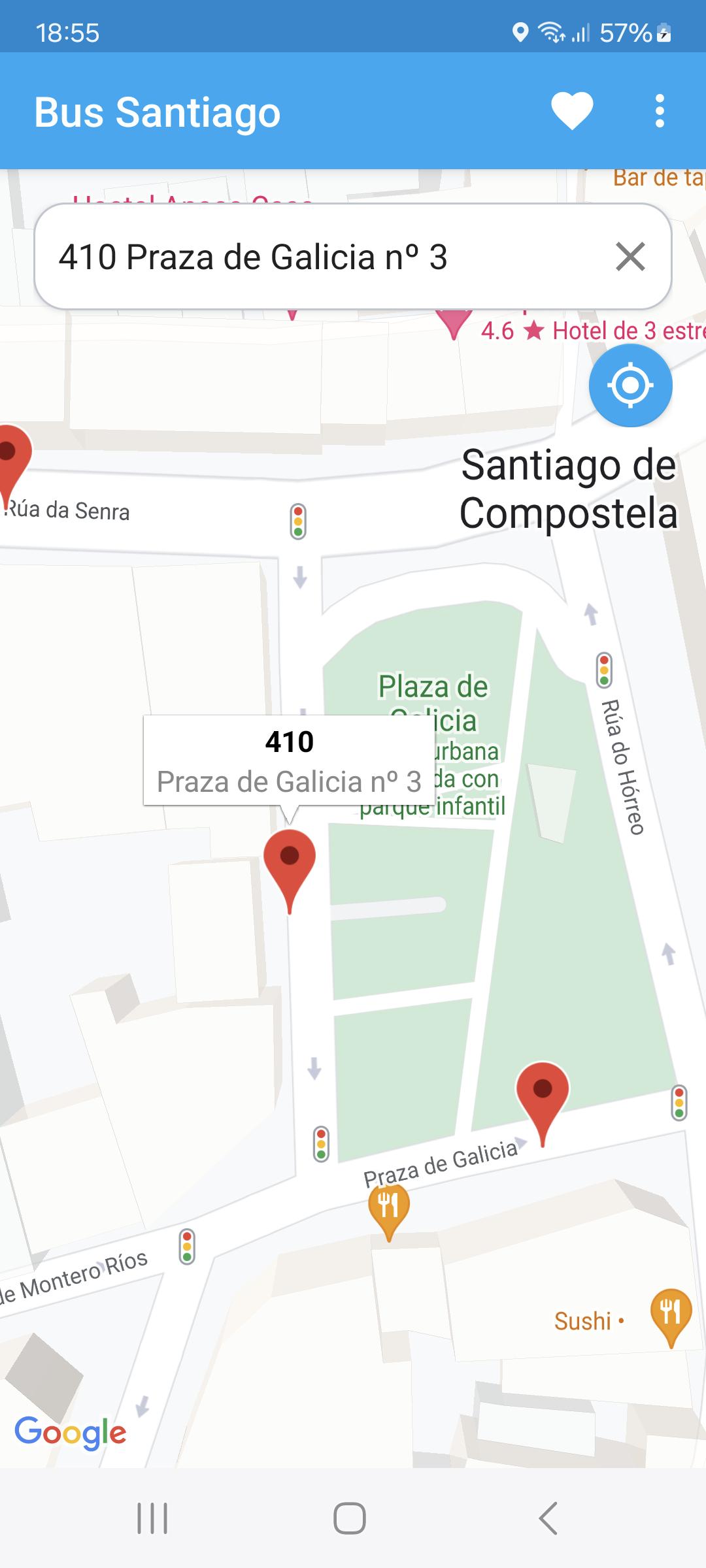Go back with the system back button
The height and width of the screenshot is (1568, 706).
548,1518
